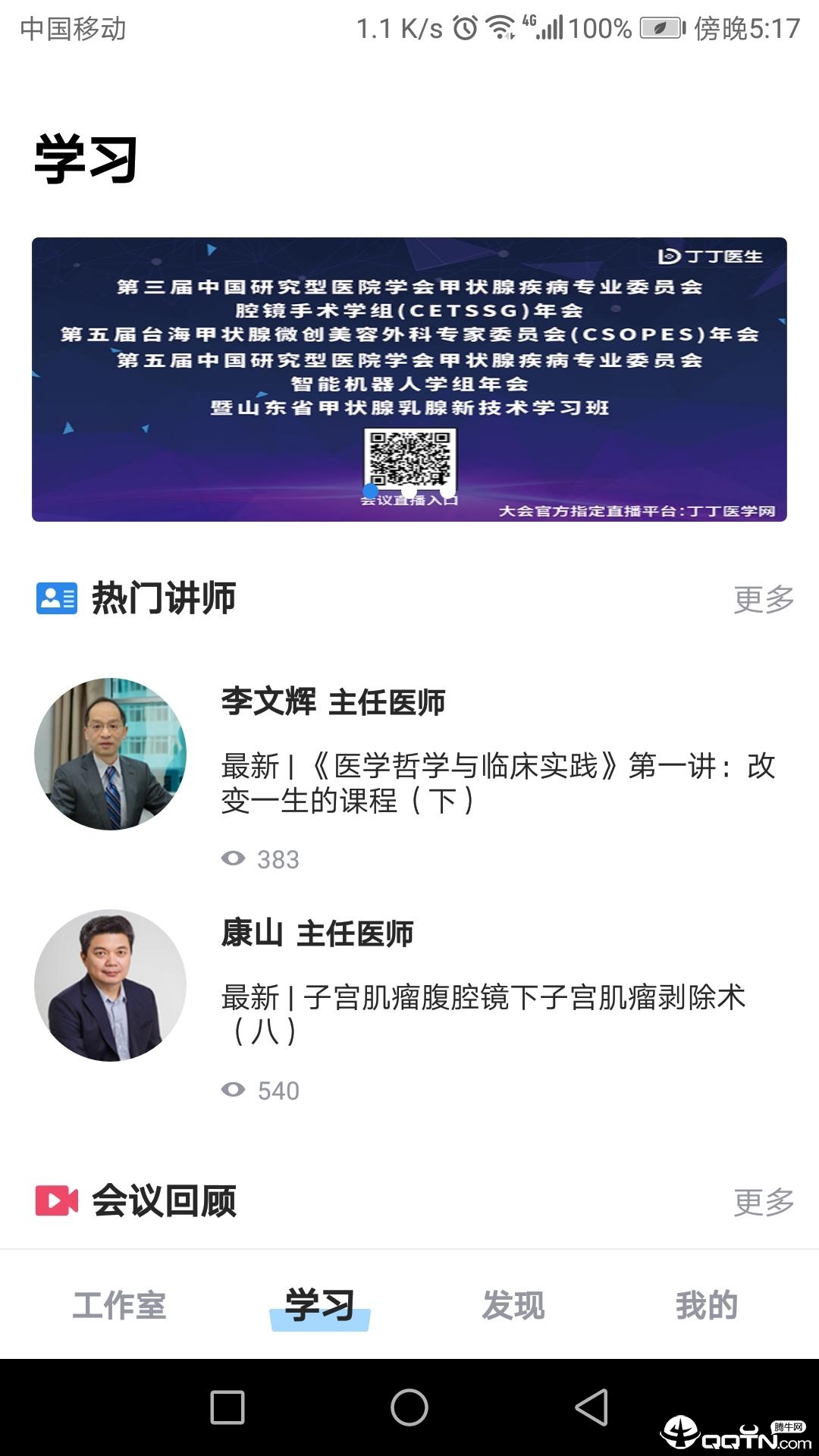819x1456 pixels.
Task: Tap 更多 next to 会议回顾
Action: 763,1202
